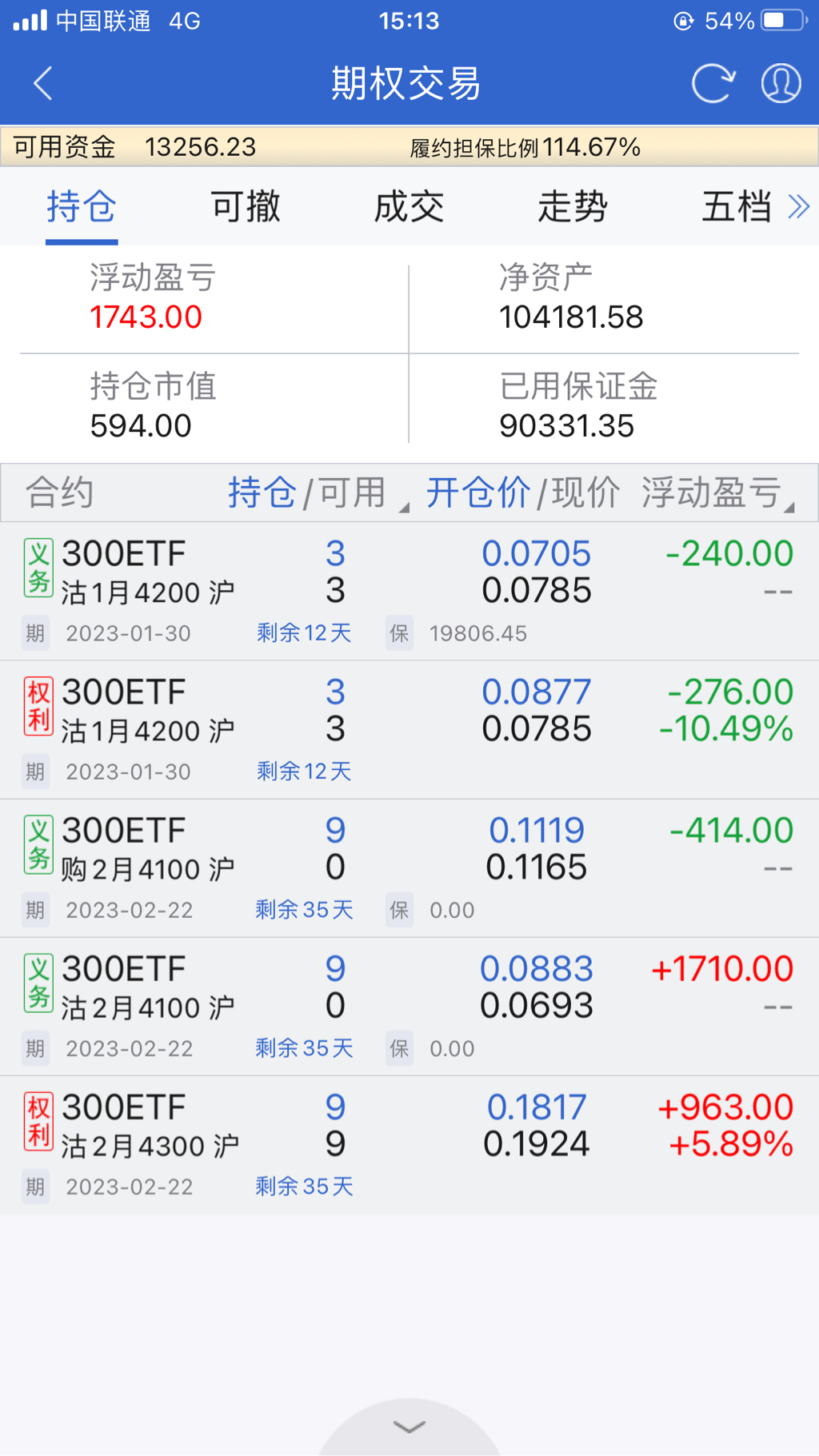
Task: Sort positions by 浮动盈亏 column
Action: click(716, 493)
